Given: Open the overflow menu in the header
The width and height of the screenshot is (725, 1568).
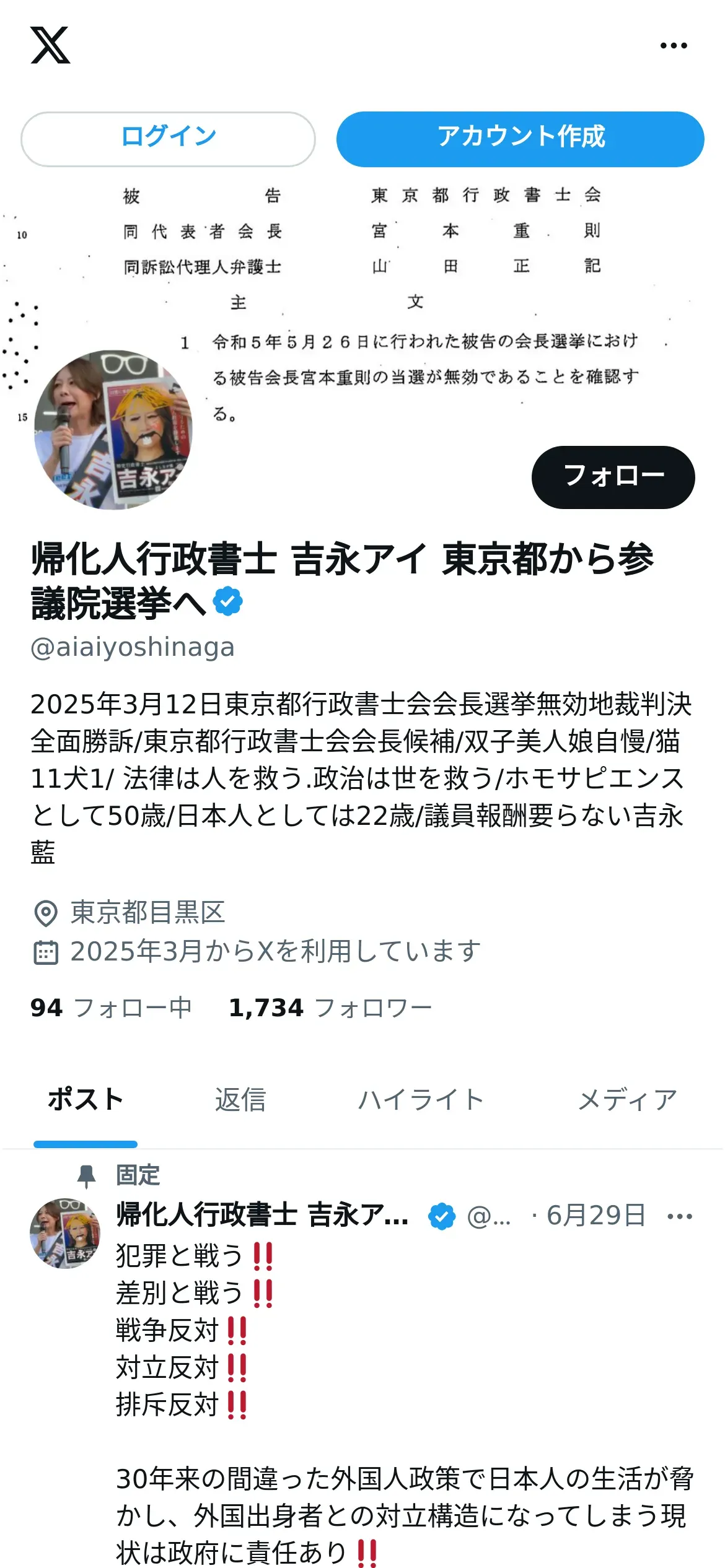Looking at the screenshot, I should (674, 45).
